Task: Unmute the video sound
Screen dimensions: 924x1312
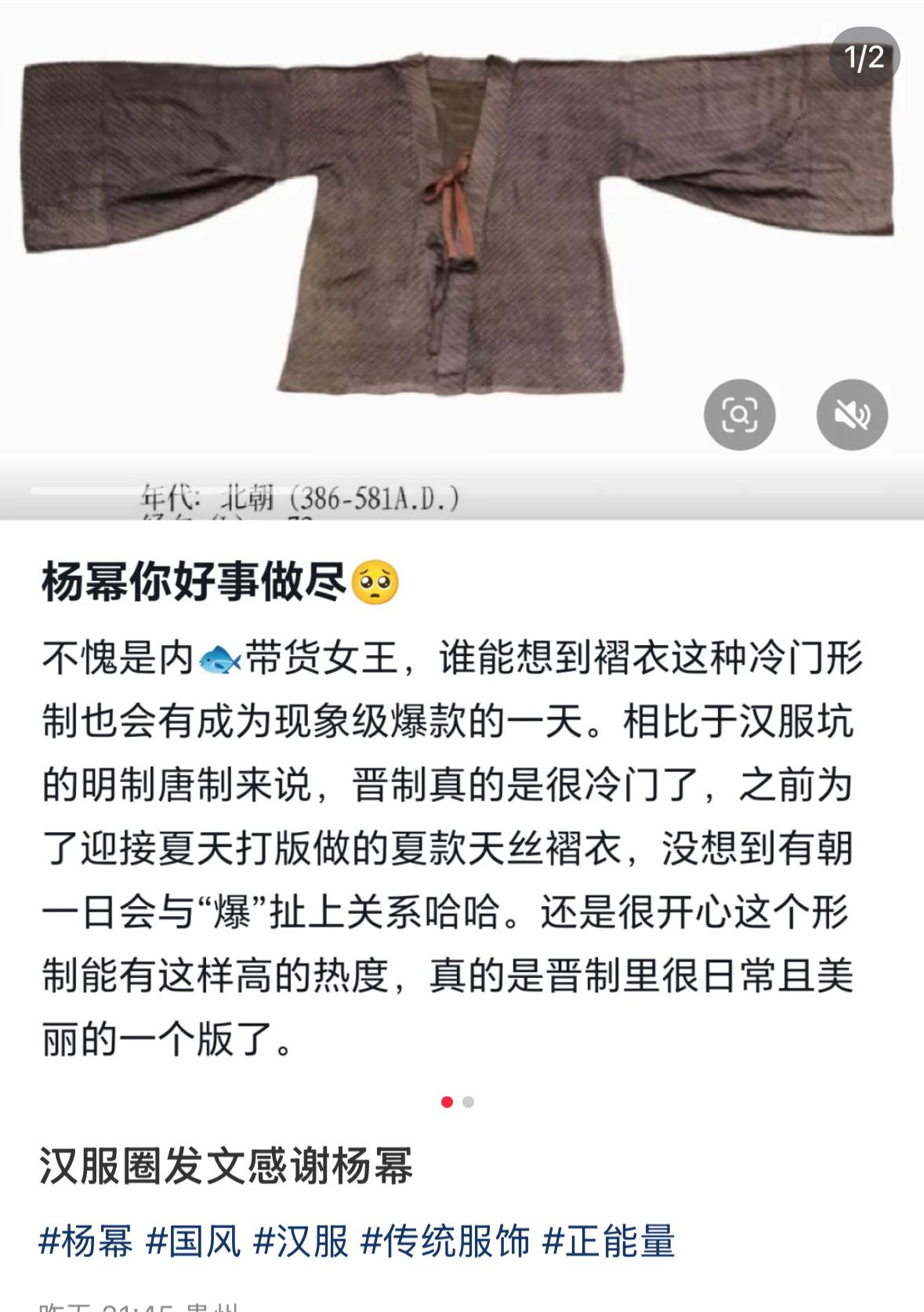Action: coord(852,415)
